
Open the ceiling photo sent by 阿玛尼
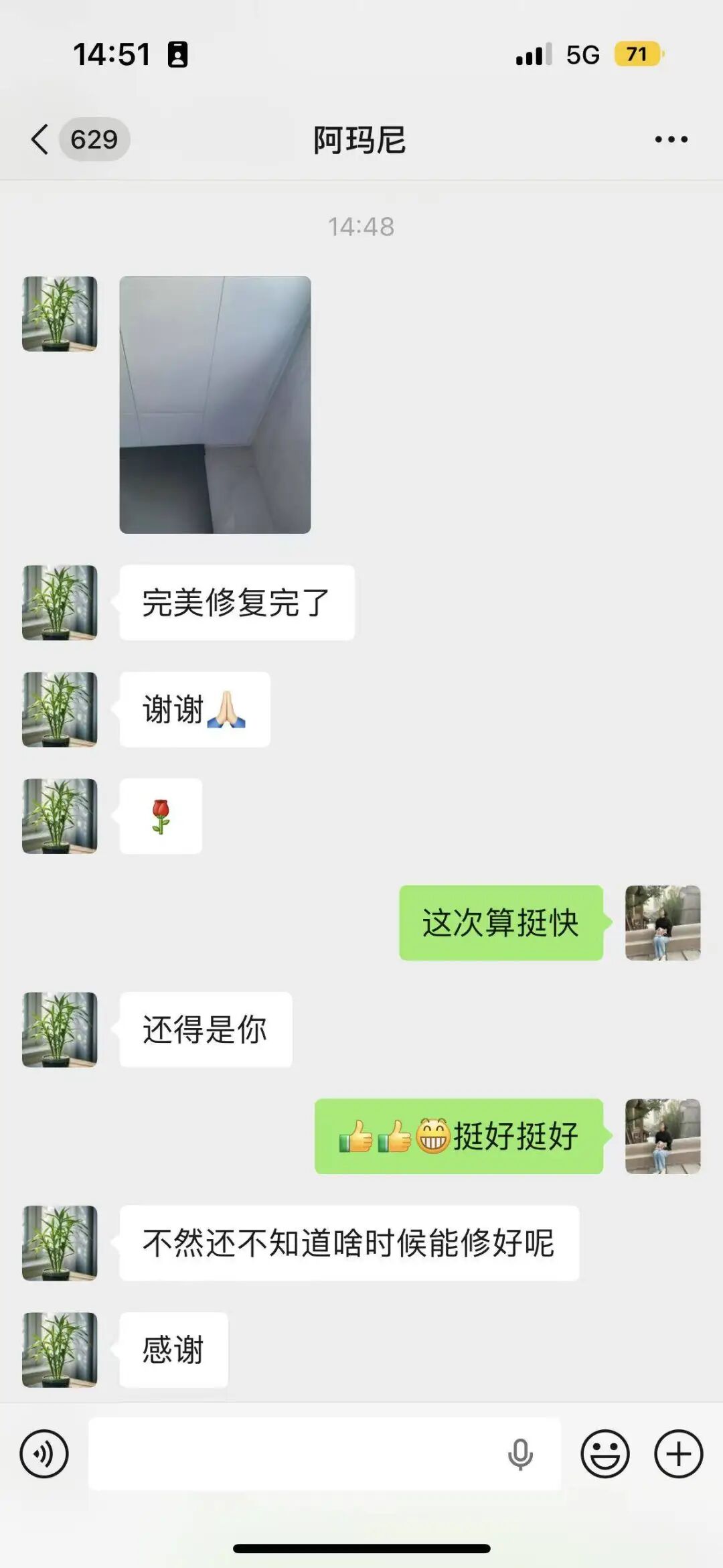pyautogui.click(x=215, y=405)
